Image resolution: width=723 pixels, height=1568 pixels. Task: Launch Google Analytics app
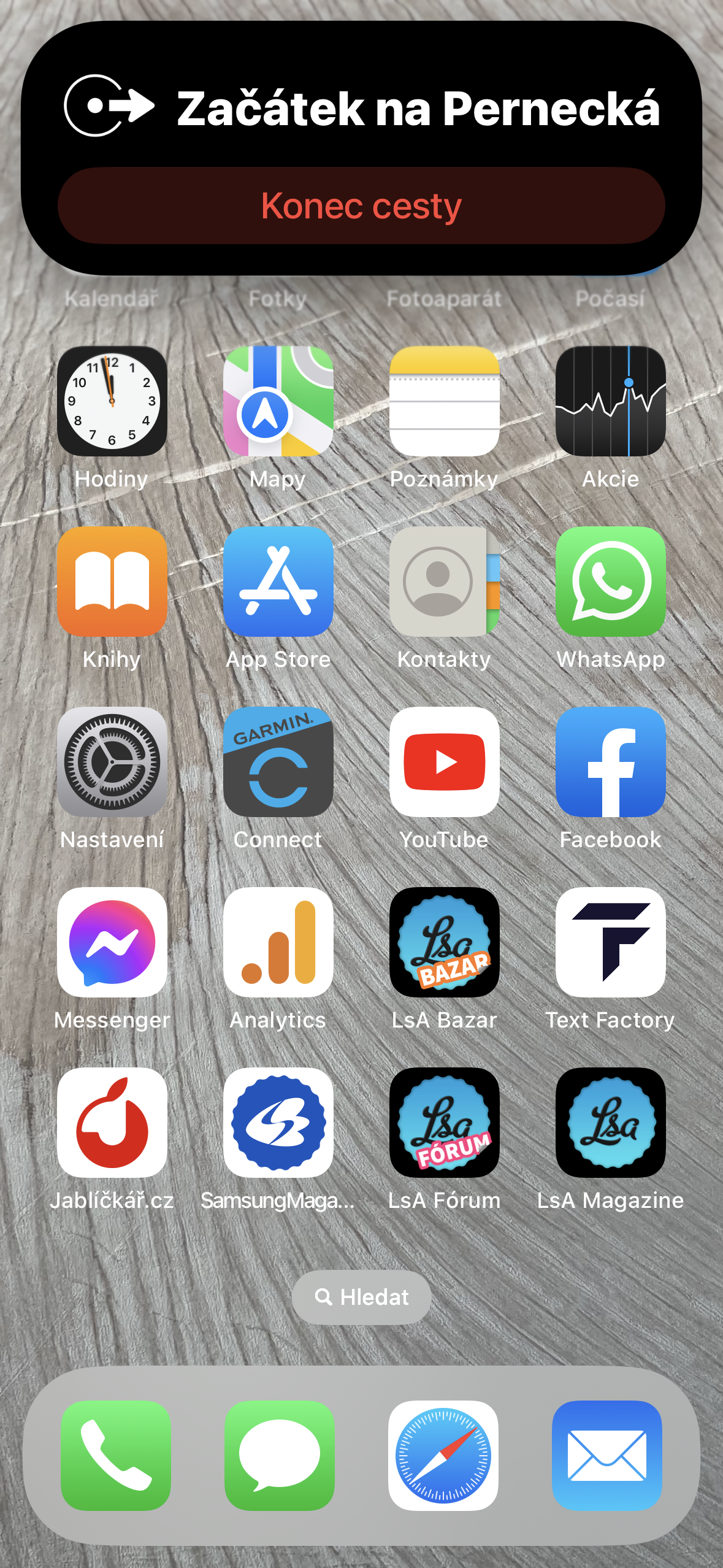click(x=278, y=942)
